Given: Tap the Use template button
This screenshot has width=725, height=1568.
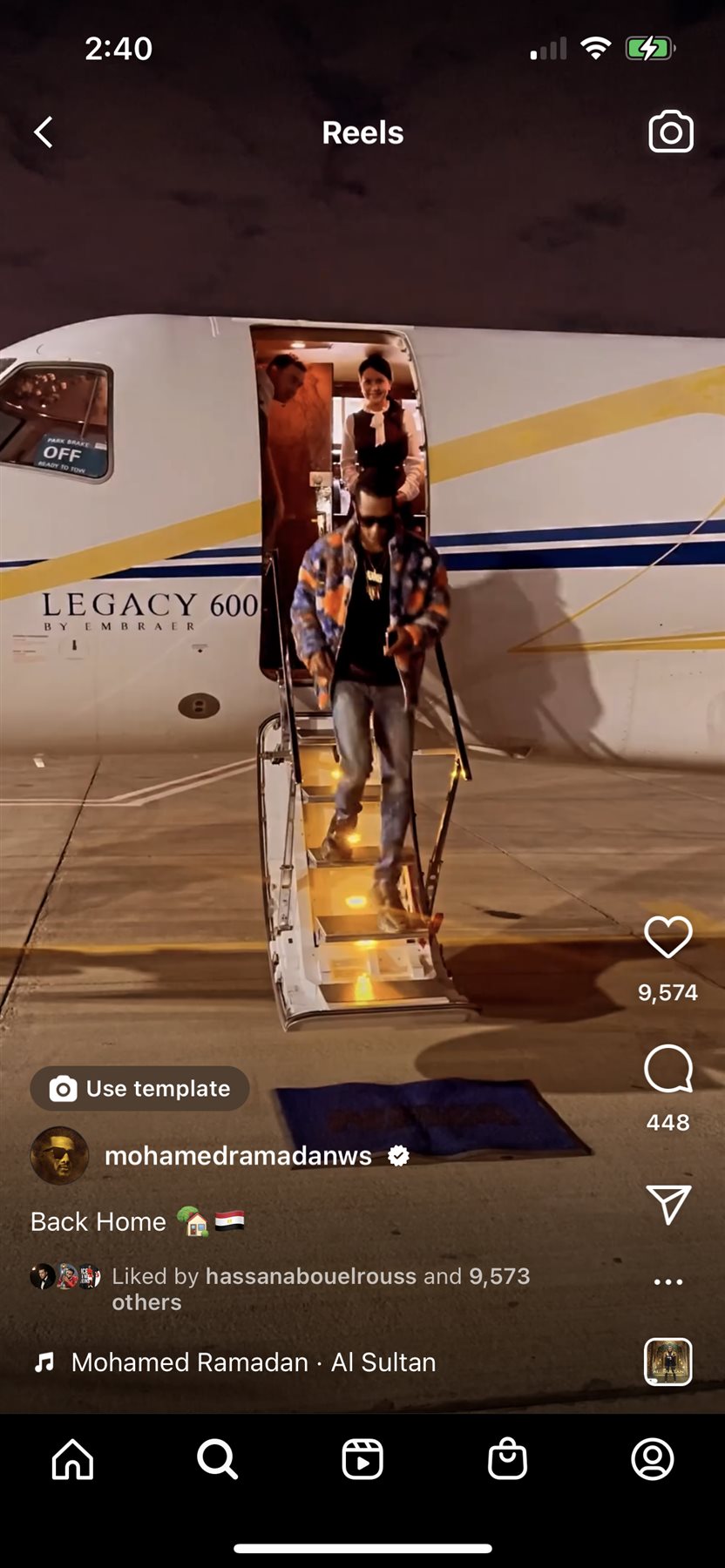Looking at the screenshot, I should point(140,1089).
